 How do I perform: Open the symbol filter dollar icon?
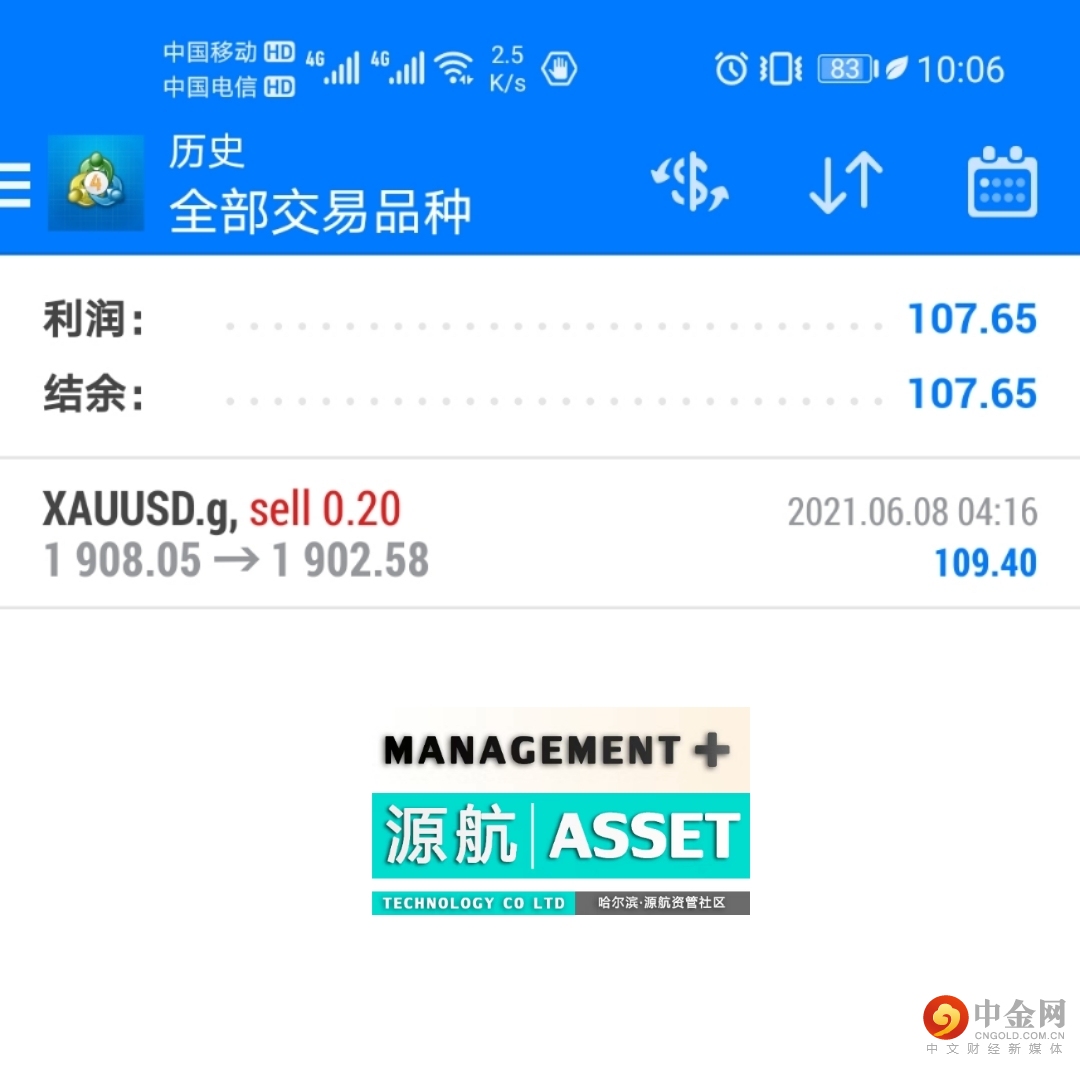[689, 184]
